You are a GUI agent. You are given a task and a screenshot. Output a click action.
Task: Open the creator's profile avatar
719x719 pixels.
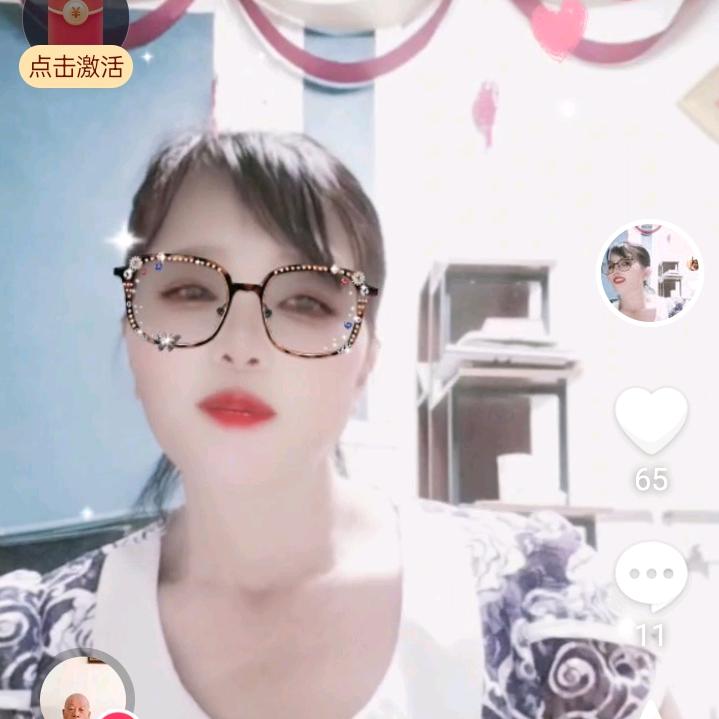click(x=652, y=273)
